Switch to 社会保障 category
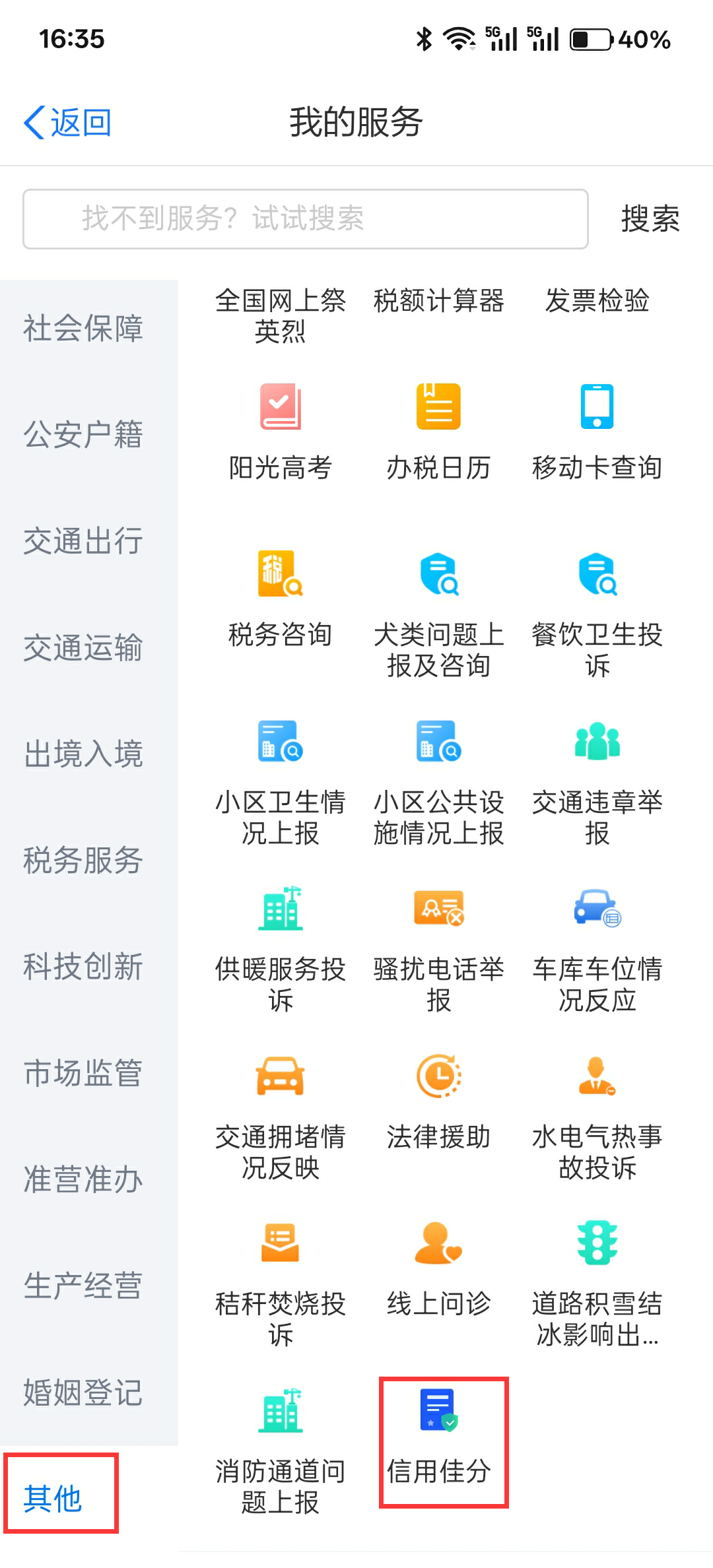Image resolution: width=713 pixels, height=1568 pixels. (83, 328)
